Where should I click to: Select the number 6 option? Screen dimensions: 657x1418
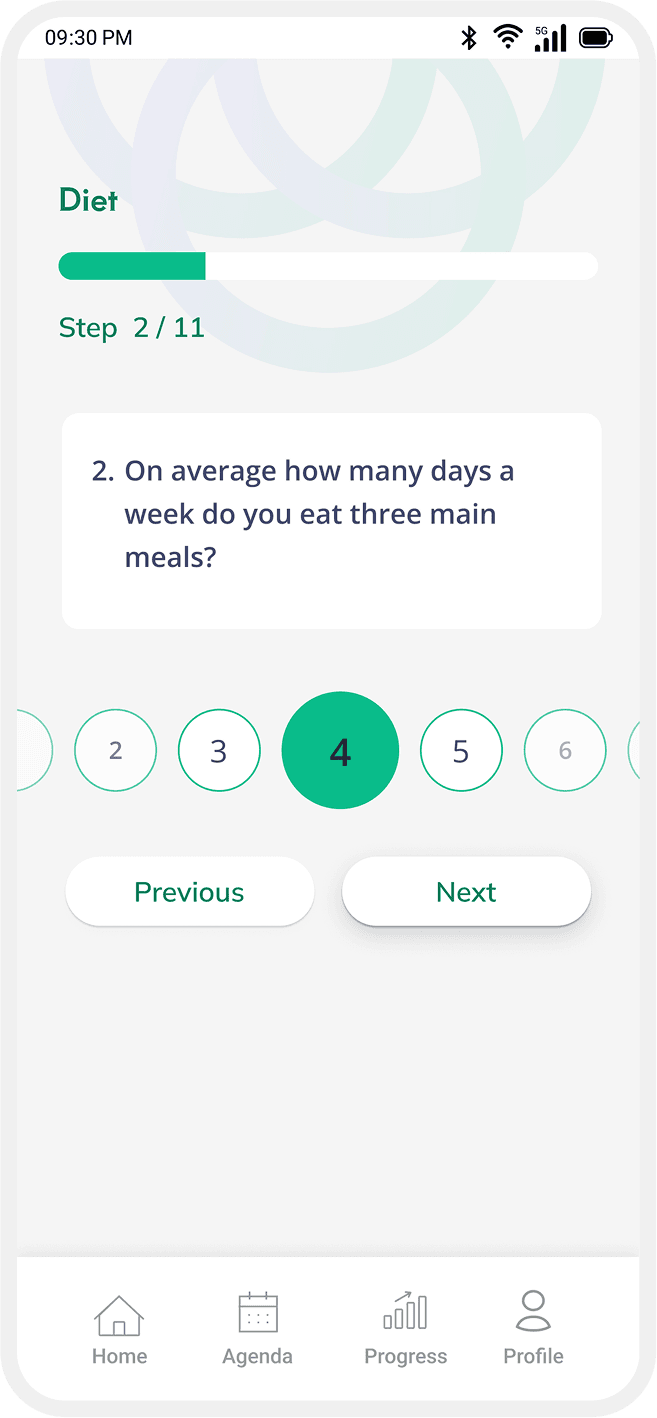pos(565,751)
